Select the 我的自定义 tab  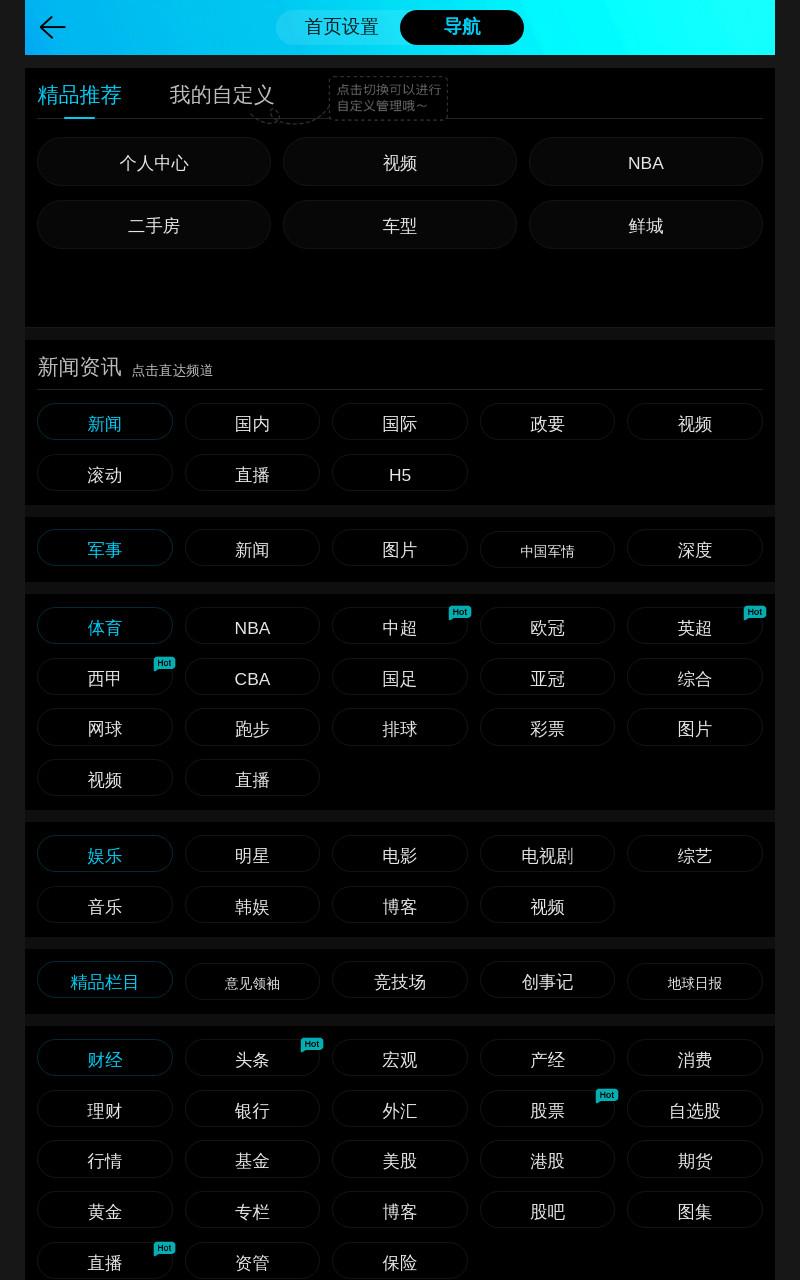coord(221,95)
